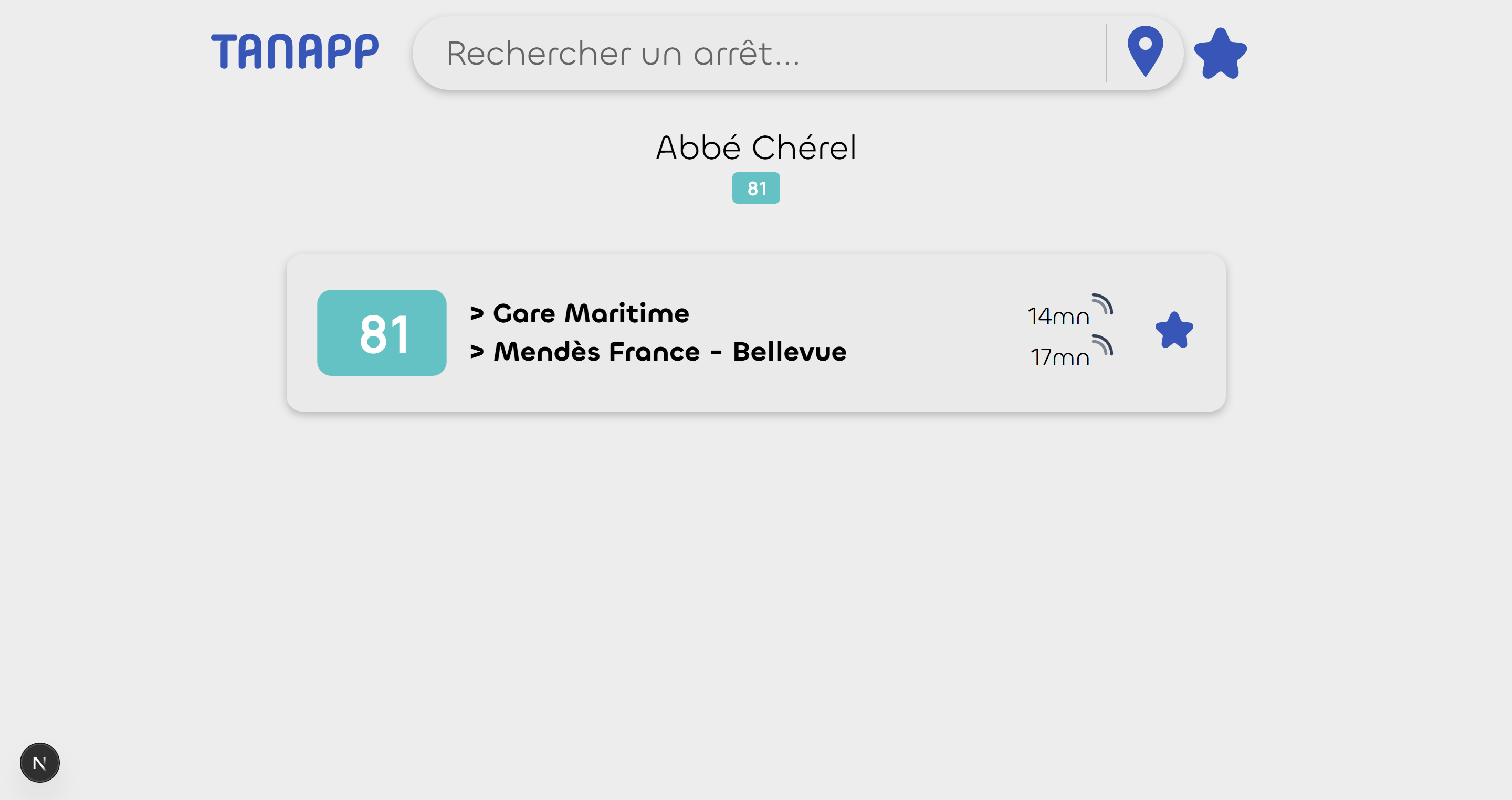The width and height of the screenshot is (1512, 800).
Task: Find nearby stops with the location pin
Action: pyautogui.click(x=1144, y=51)
